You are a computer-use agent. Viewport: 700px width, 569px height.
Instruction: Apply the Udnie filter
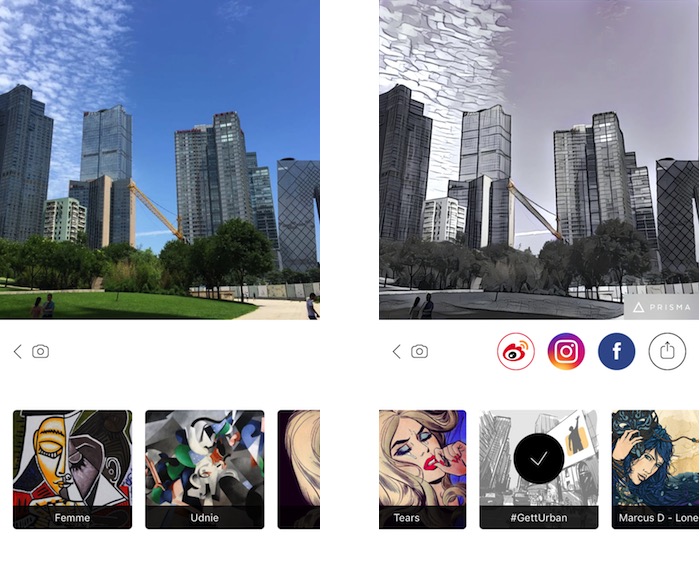(x=204, y=468)
